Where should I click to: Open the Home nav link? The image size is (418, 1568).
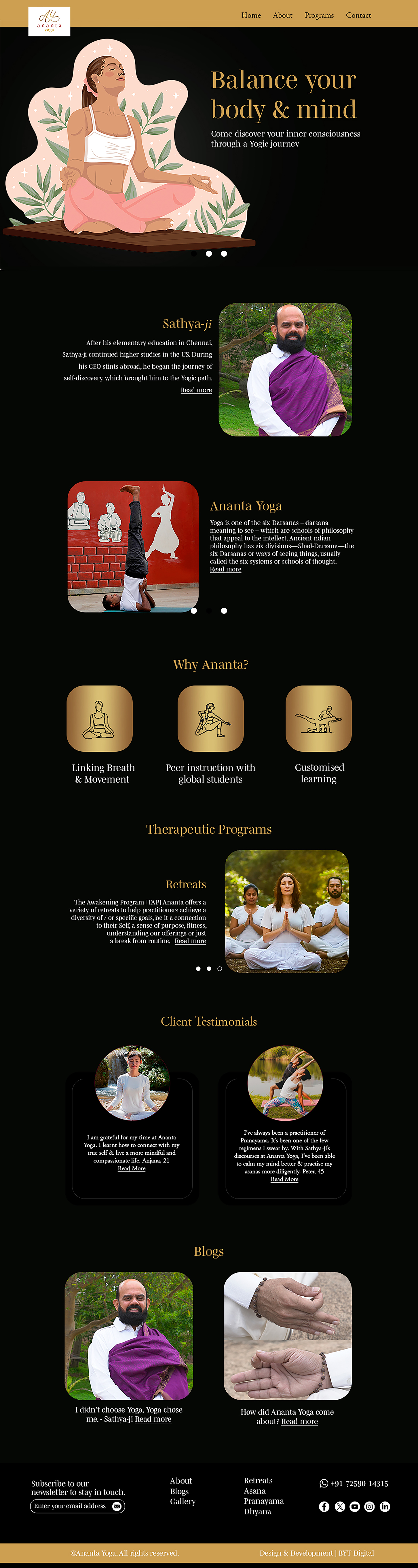[250, 15]
